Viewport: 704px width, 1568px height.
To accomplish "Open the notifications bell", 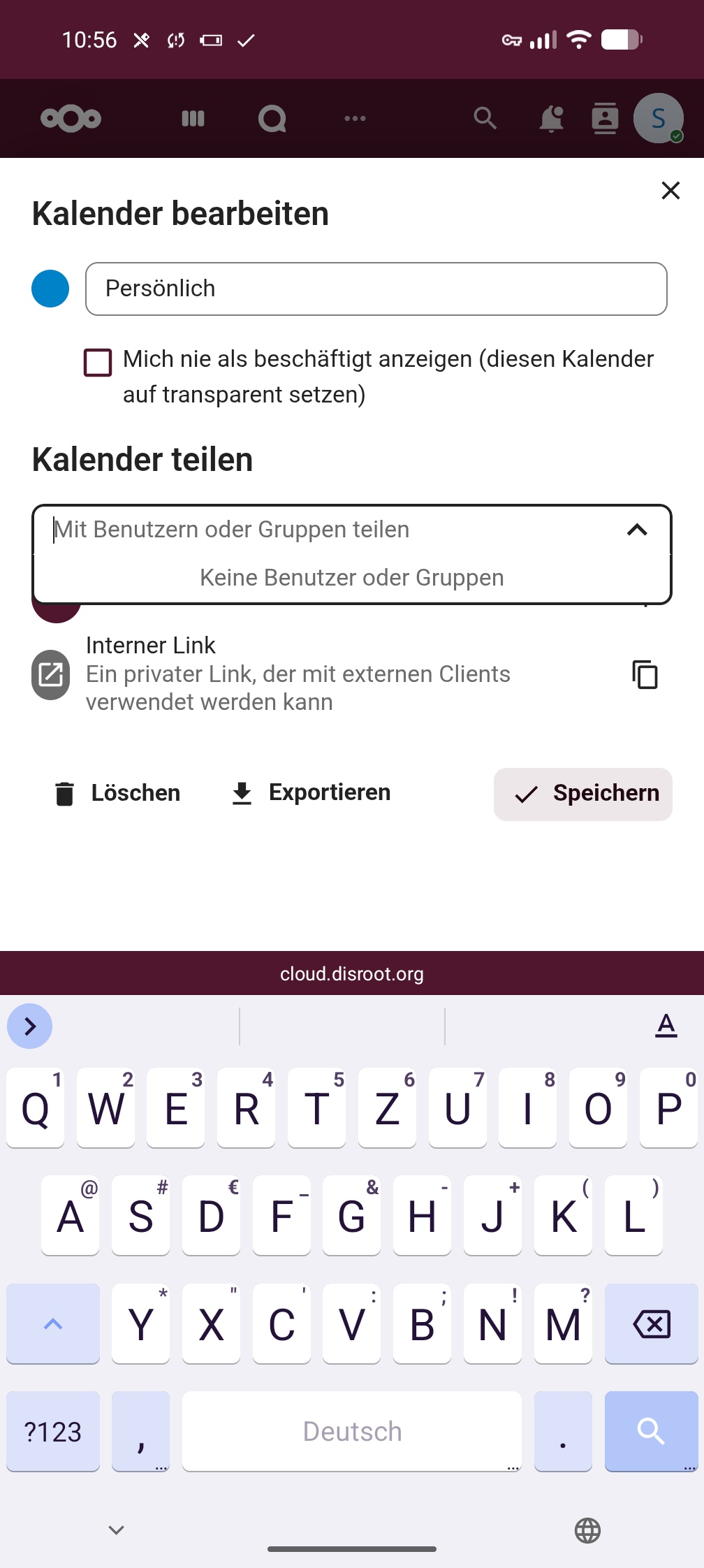I will click(x=551, y=119).
